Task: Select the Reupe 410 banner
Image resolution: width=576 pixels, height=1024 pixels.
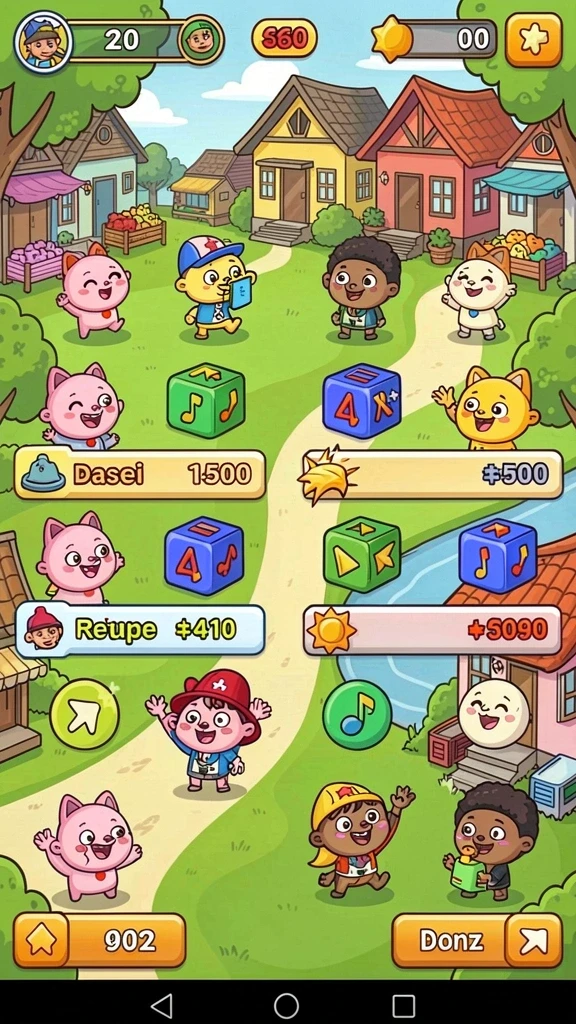Action: [140, 630]
